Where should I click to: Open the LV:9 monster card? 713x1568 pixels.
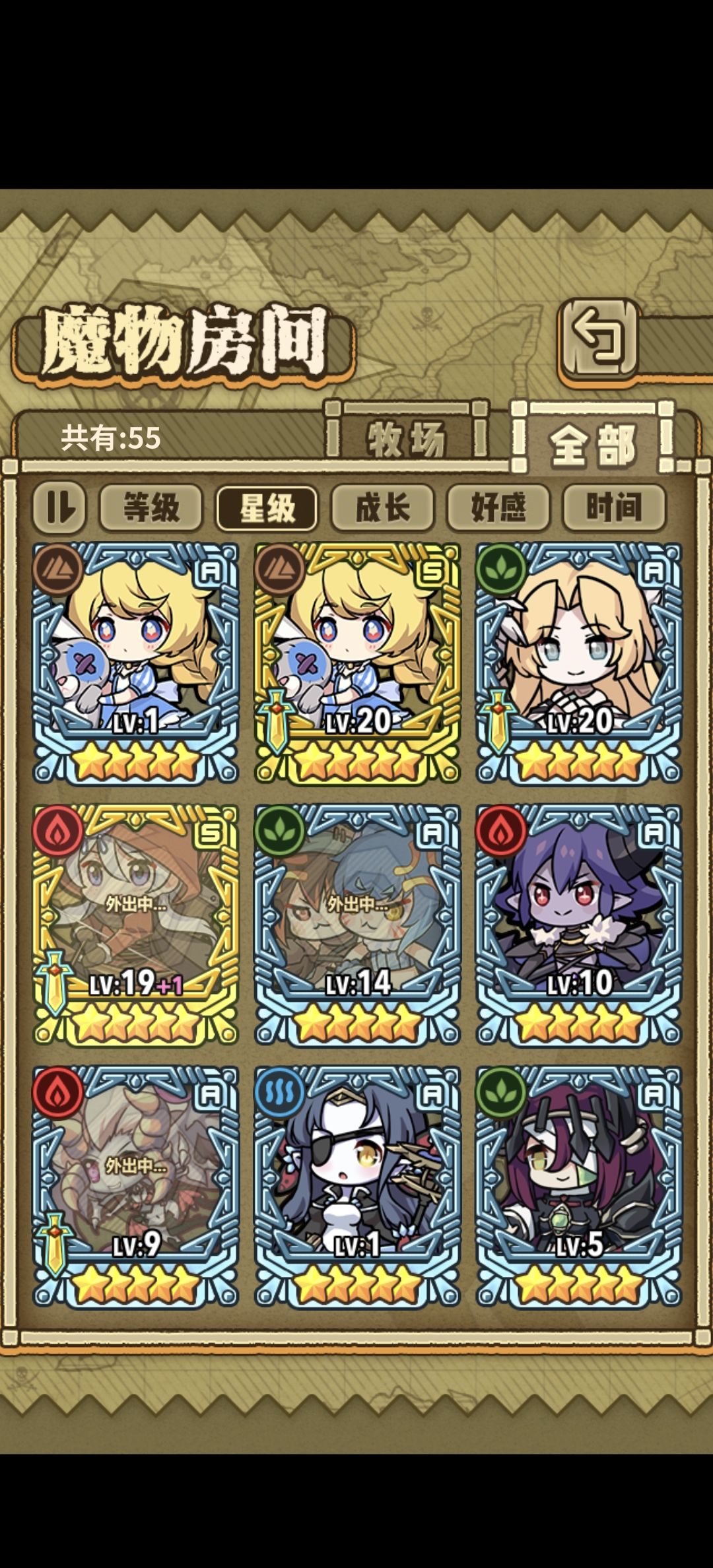135,1187
